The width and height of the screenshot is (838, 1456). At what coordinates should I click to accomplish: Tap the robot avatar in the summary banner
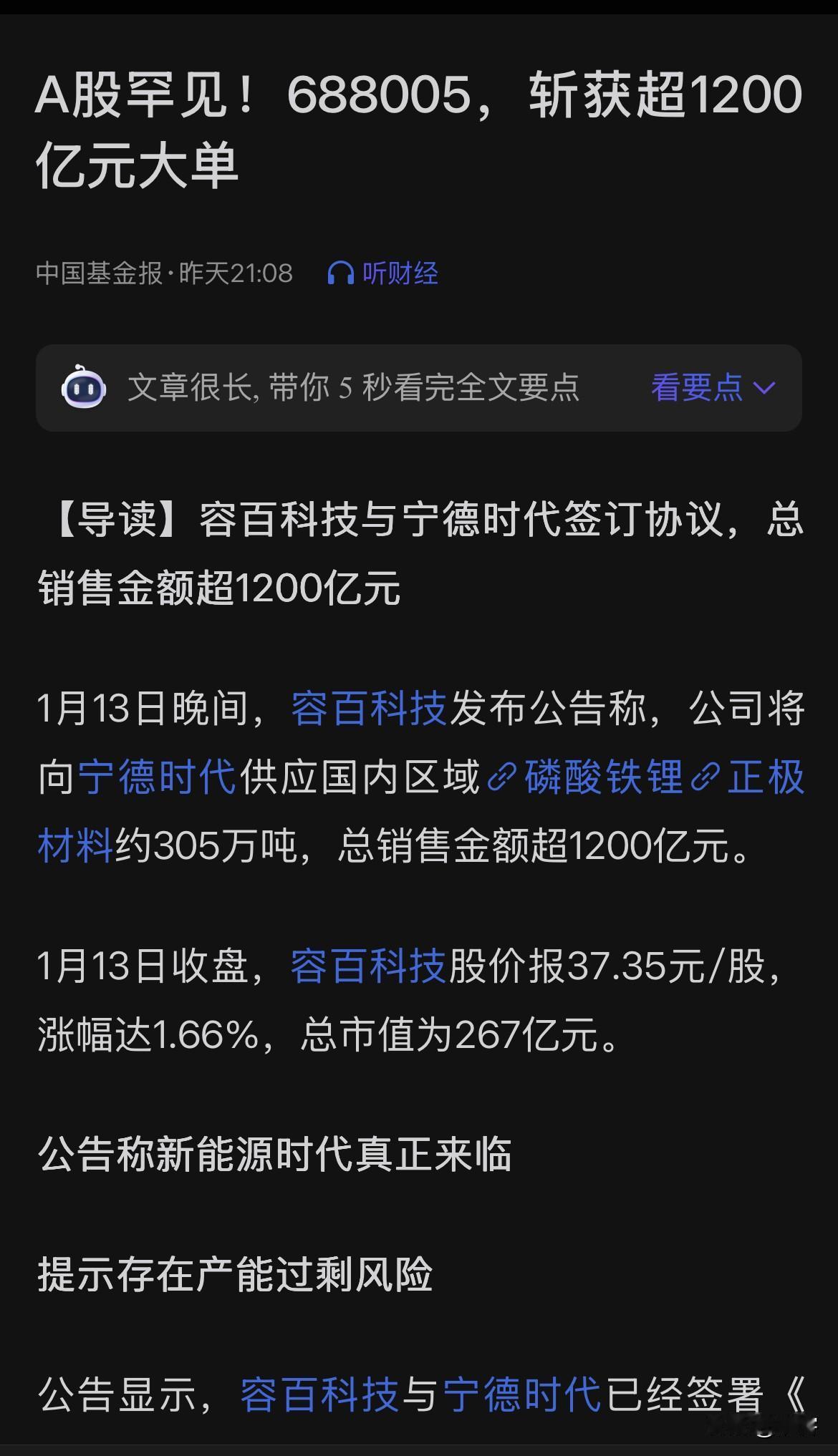tap(84, 389)
